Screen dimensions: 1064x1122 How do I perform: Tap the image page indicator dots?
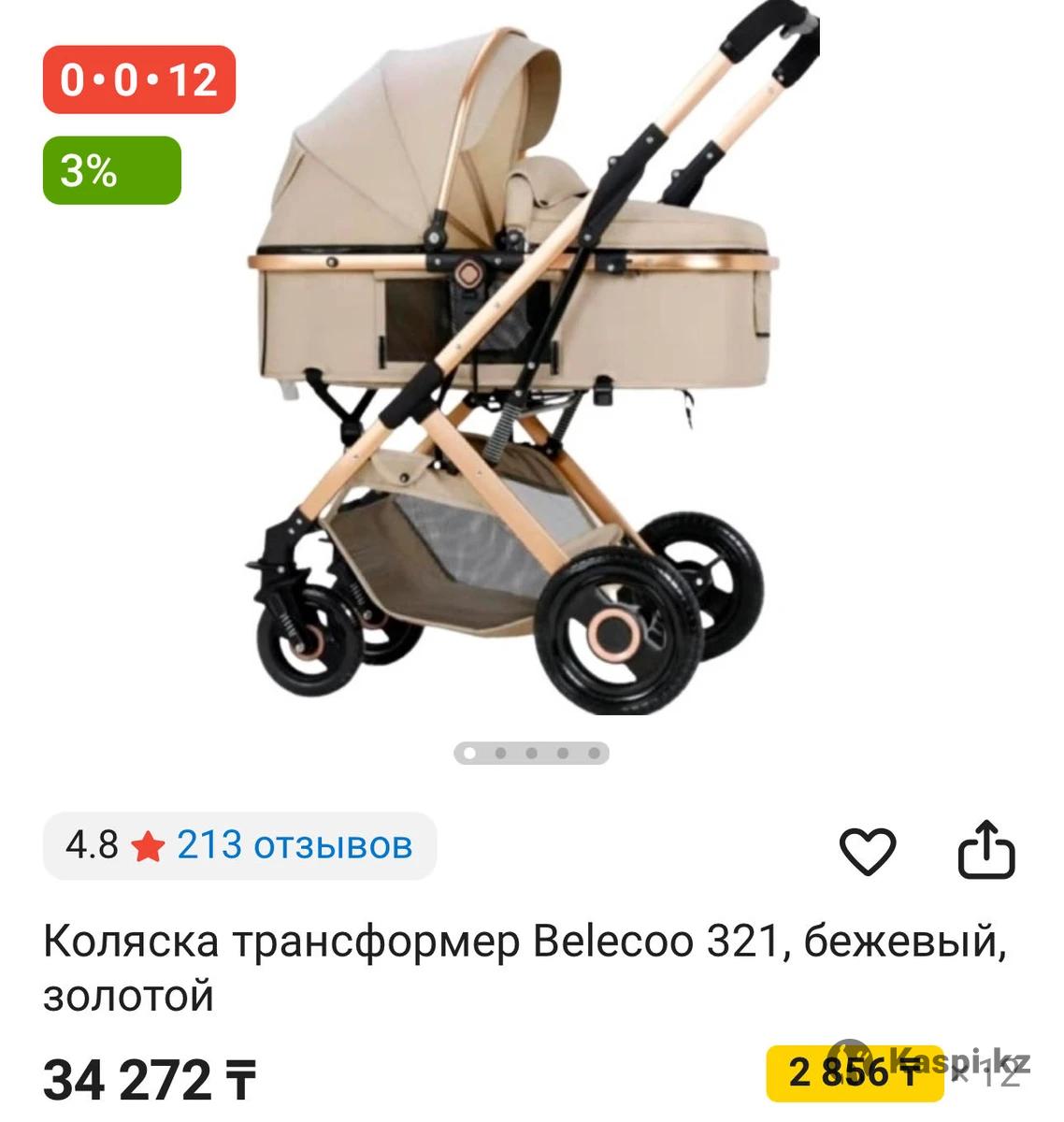[531, 753]
